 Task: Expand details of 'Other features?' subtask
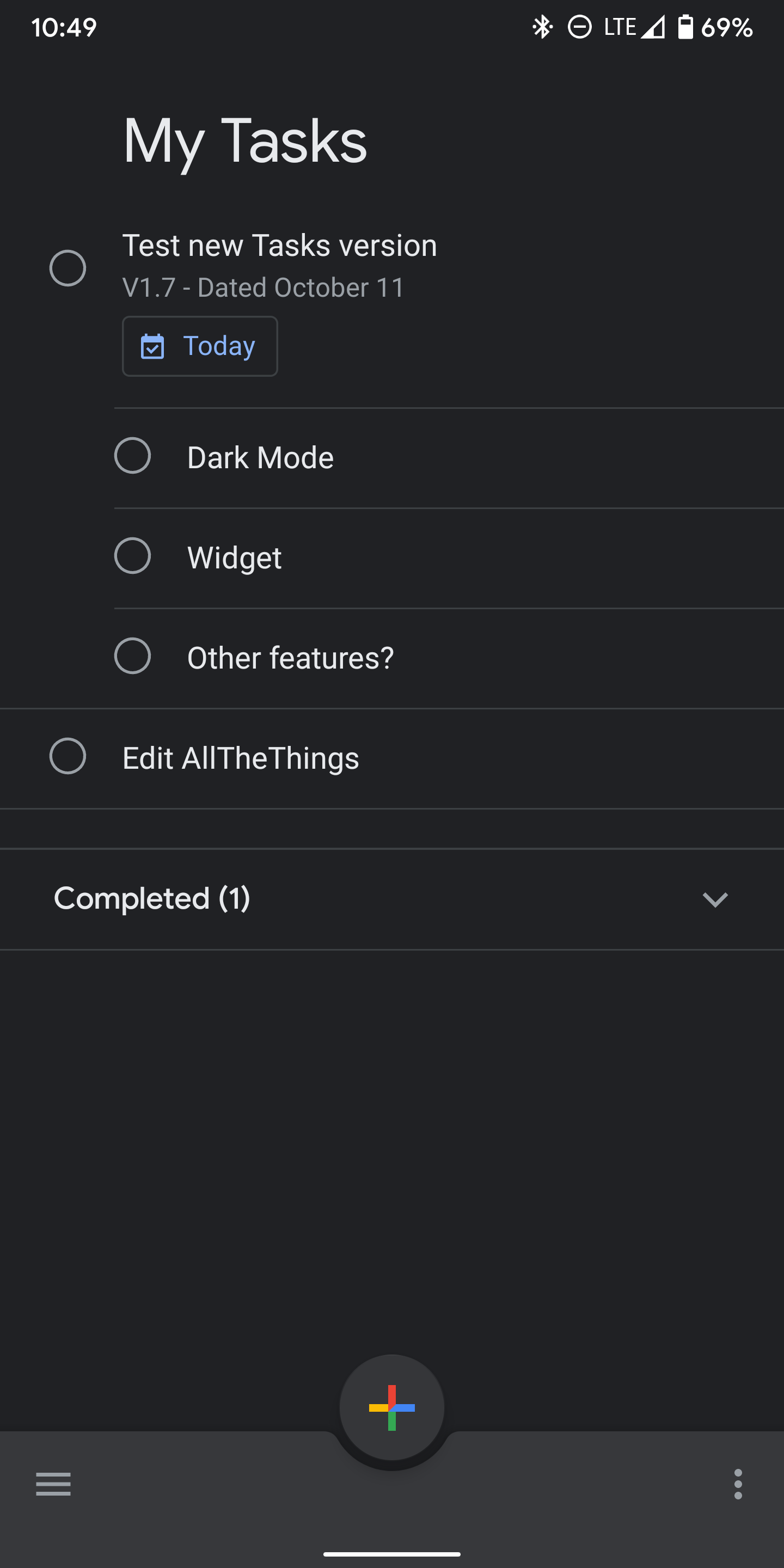290,657
